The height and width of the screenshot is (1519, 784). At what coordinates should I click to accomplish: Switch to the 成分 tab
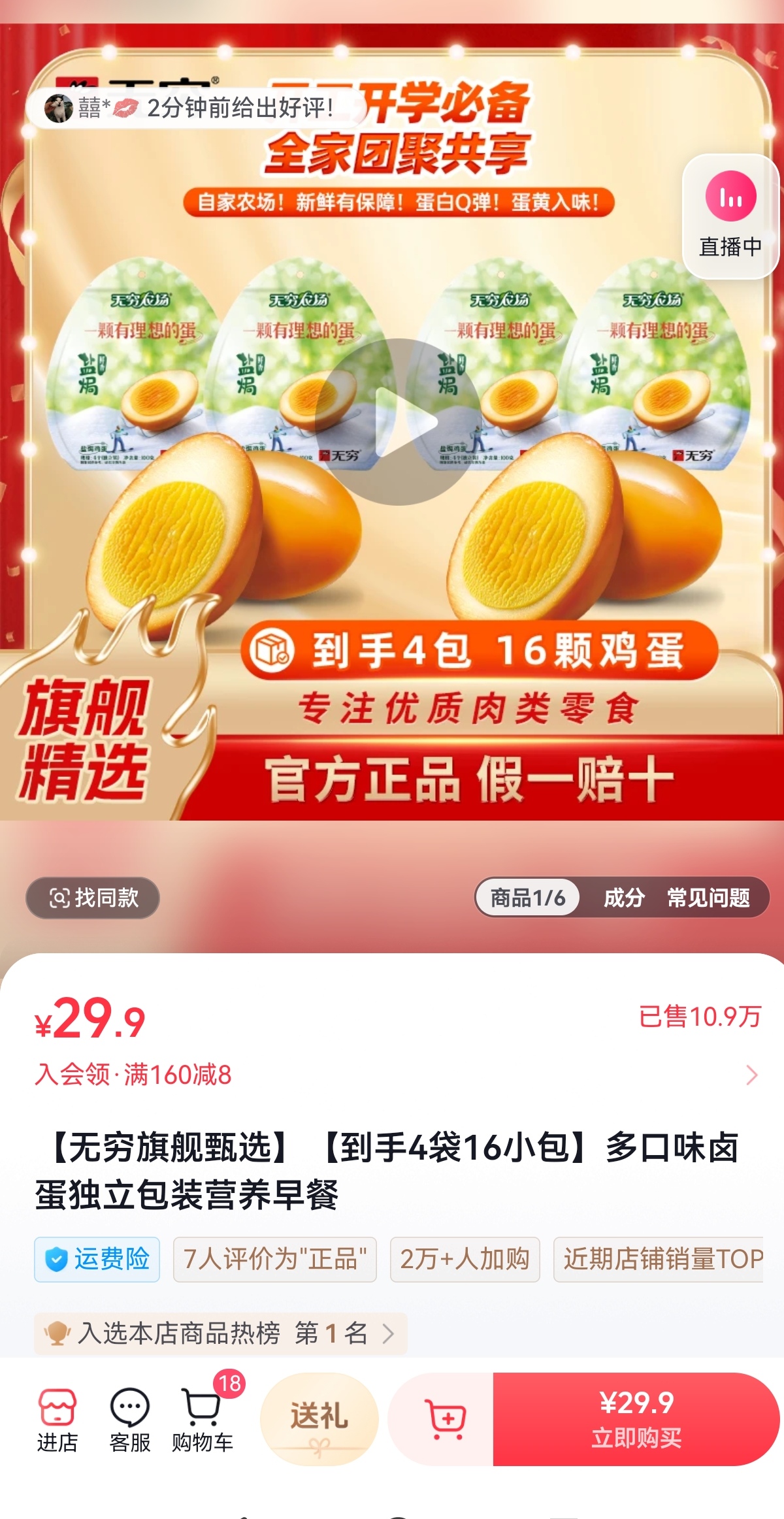pyautogui.click(x=623, y=898)
